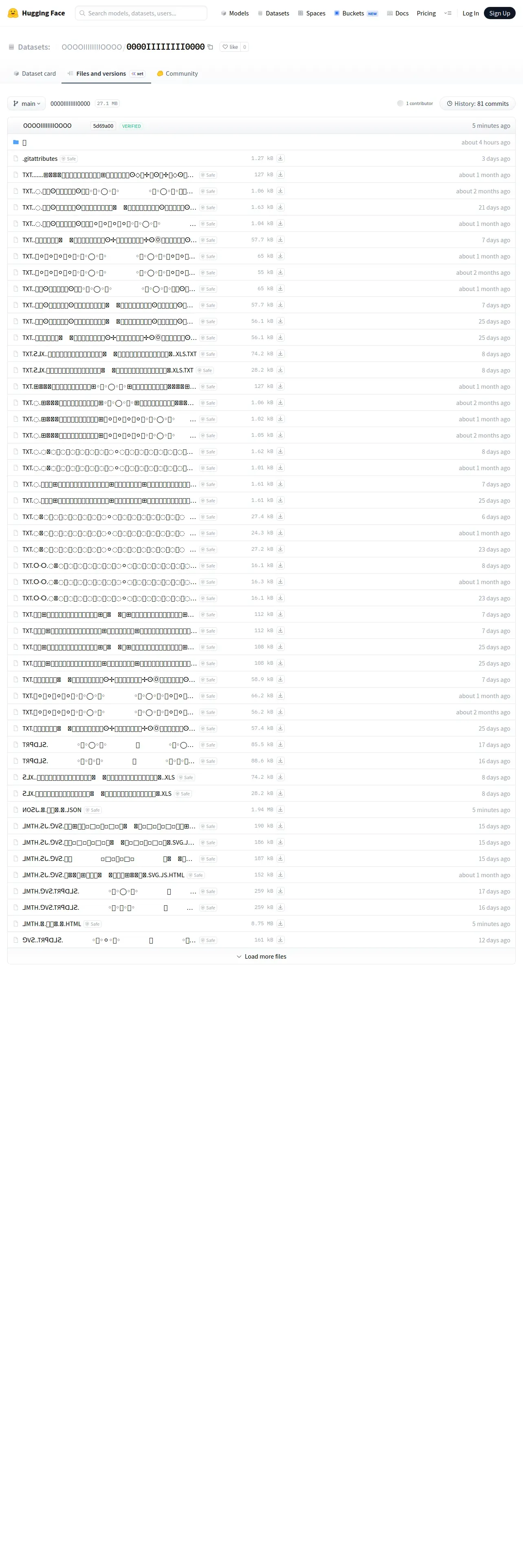Expand the header overflow menu
Screen dimensions: 523x1568
click(448, 13)
